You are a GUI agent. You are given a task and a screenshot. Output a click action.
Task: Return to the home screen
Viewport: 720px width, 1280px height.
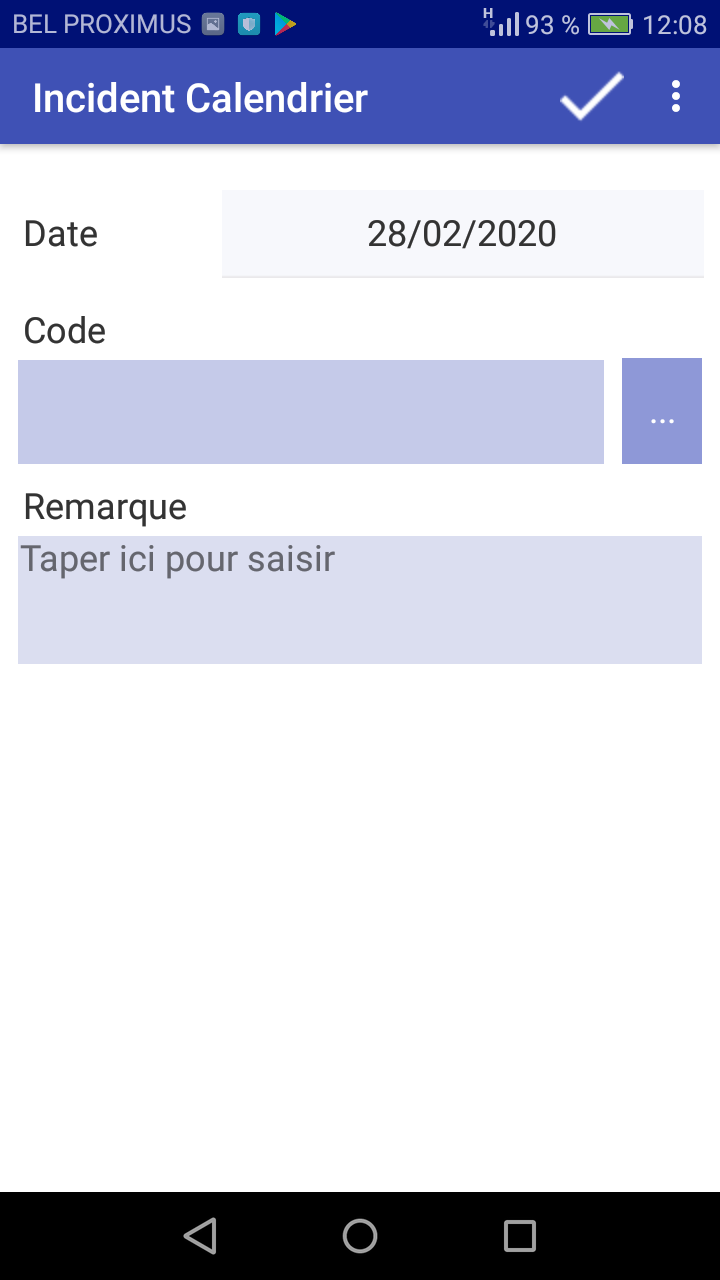pos(360,1236)
